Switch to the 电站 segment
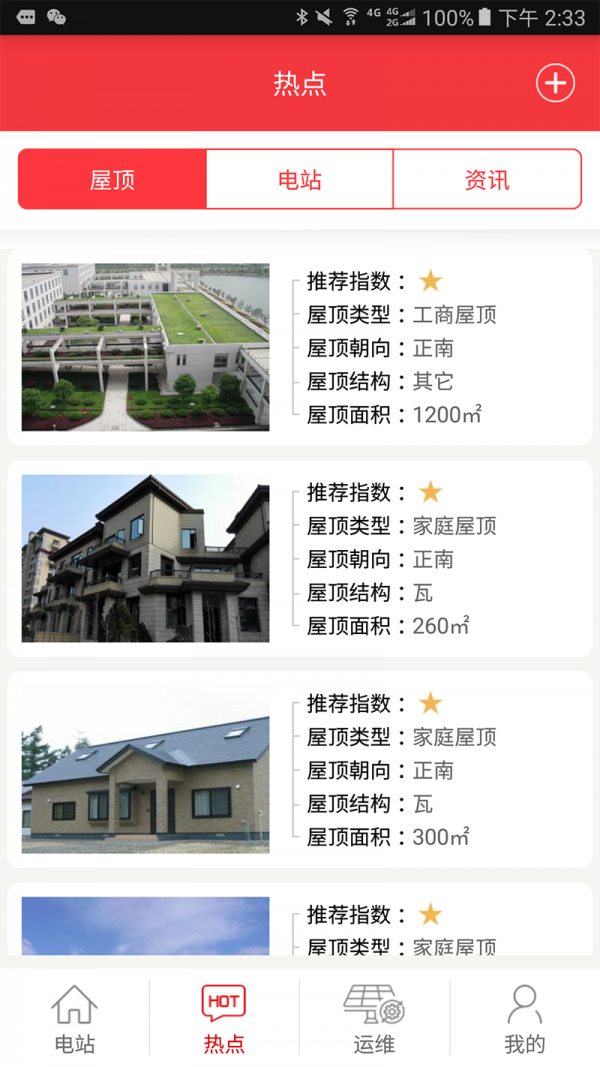The height and width of the screenshot is (1067, 600). [300, 180]
